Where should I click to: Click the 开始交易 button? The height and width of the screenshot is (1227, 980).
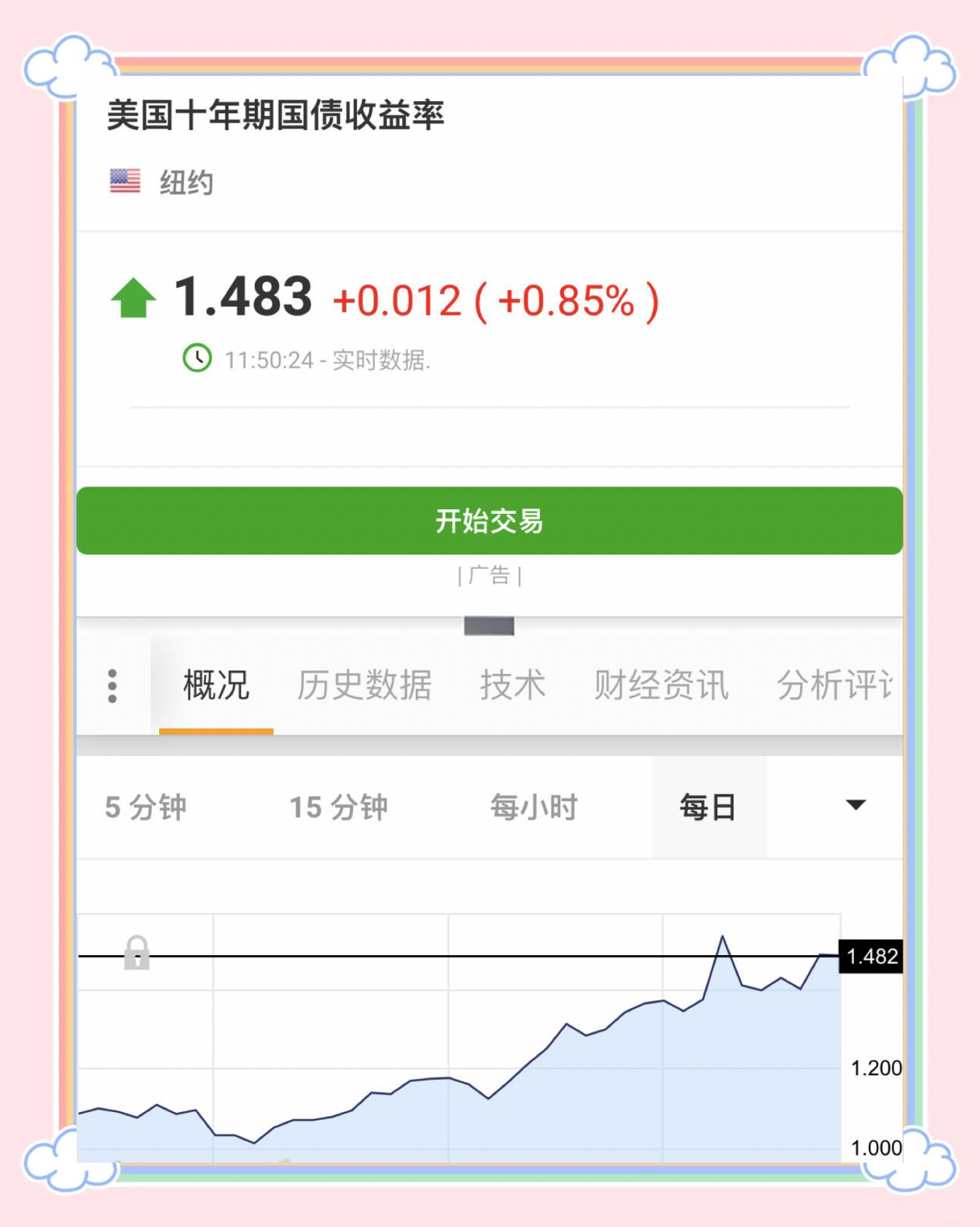(490, 520)
